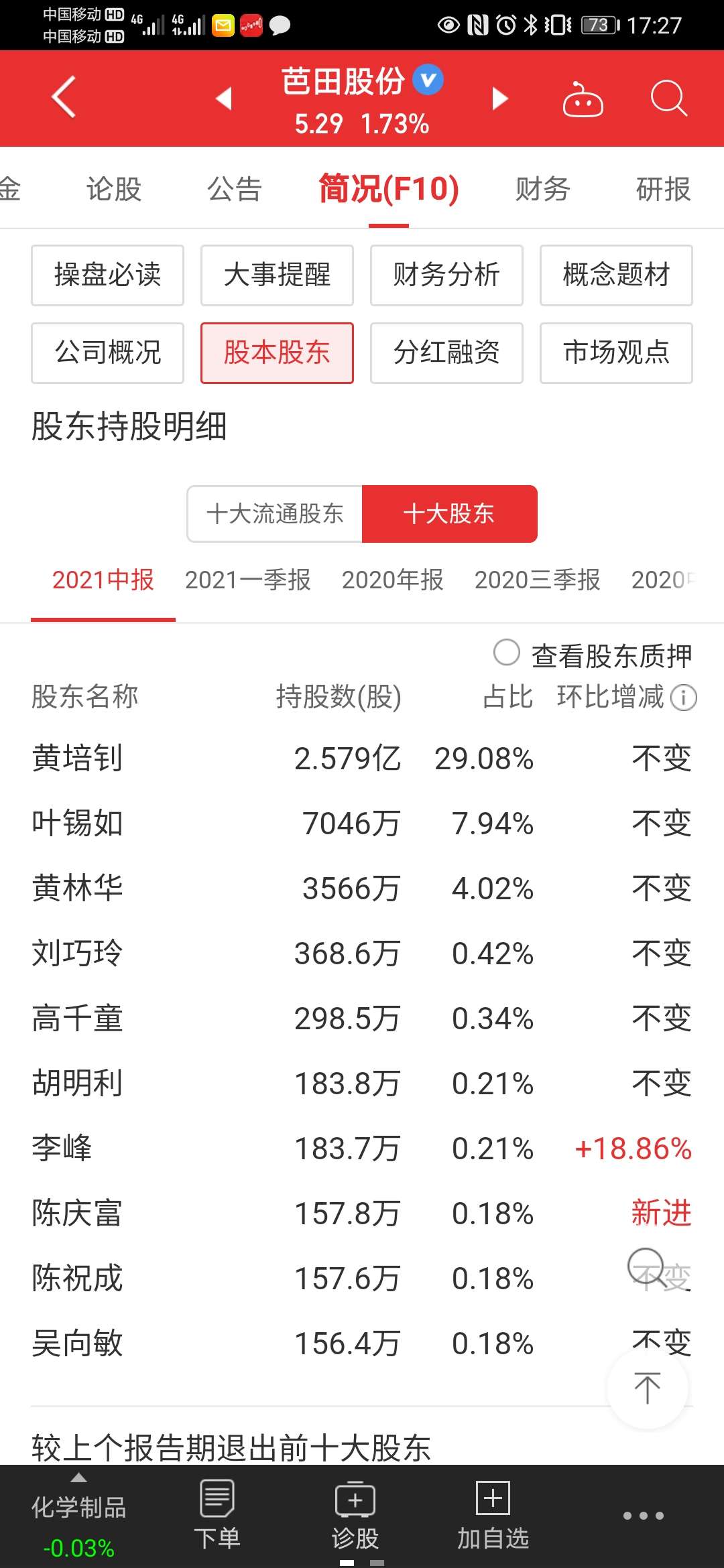Go to previous stock with left arrow
The image size is (724, 1568).
224,98
